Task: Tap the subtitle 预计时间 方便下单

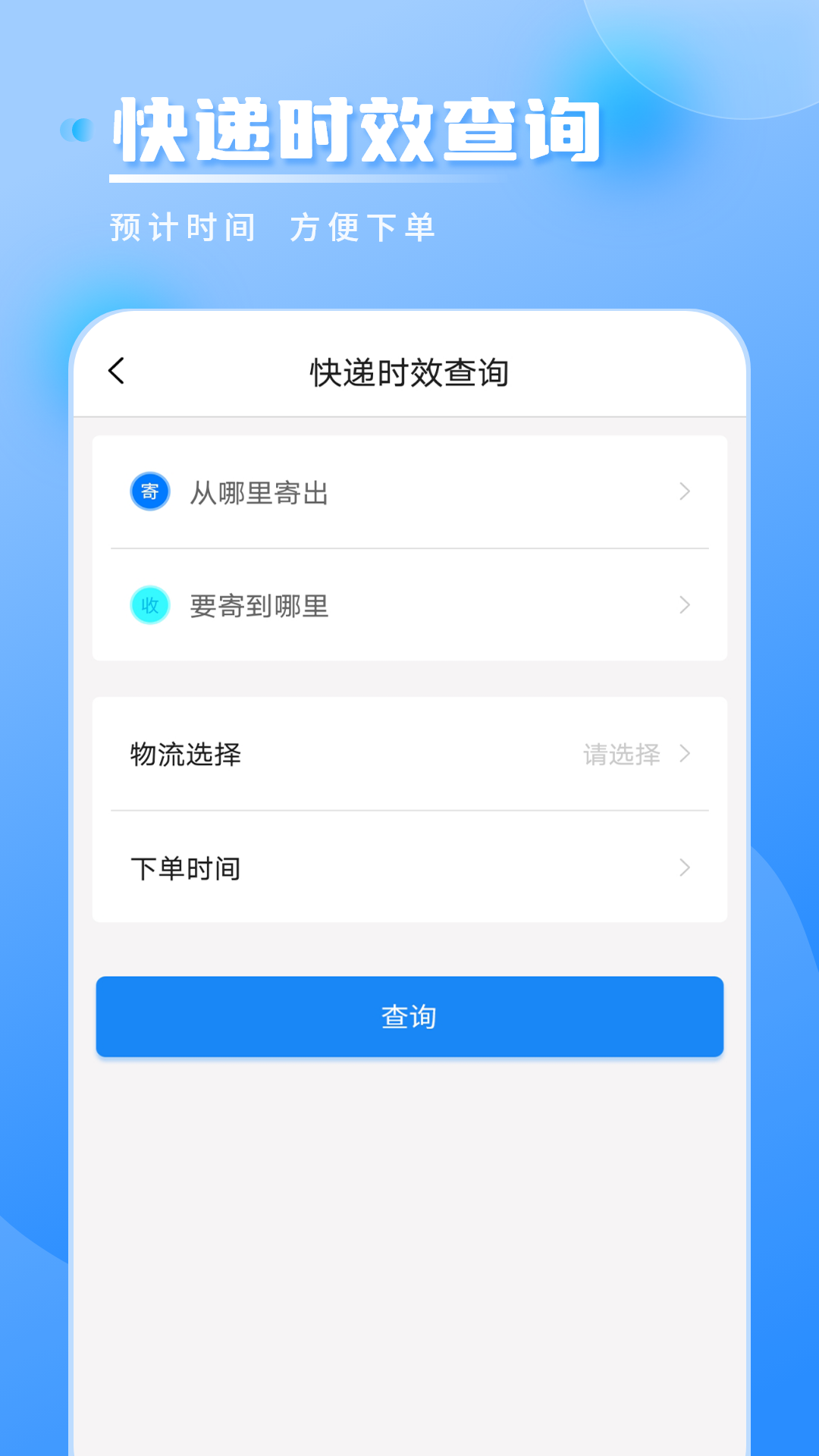Action: 273,225
